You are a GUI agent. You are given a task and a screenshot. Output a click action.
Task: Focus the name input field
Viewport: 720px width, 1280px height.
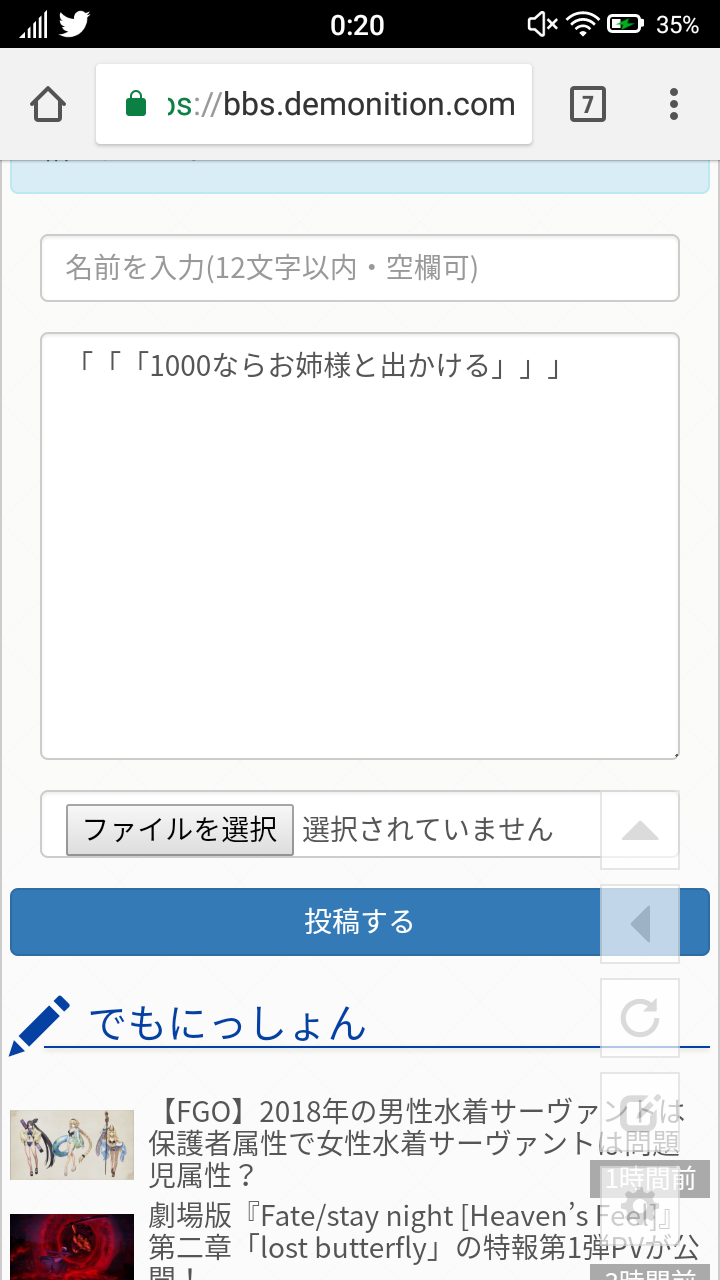point(360,268)
